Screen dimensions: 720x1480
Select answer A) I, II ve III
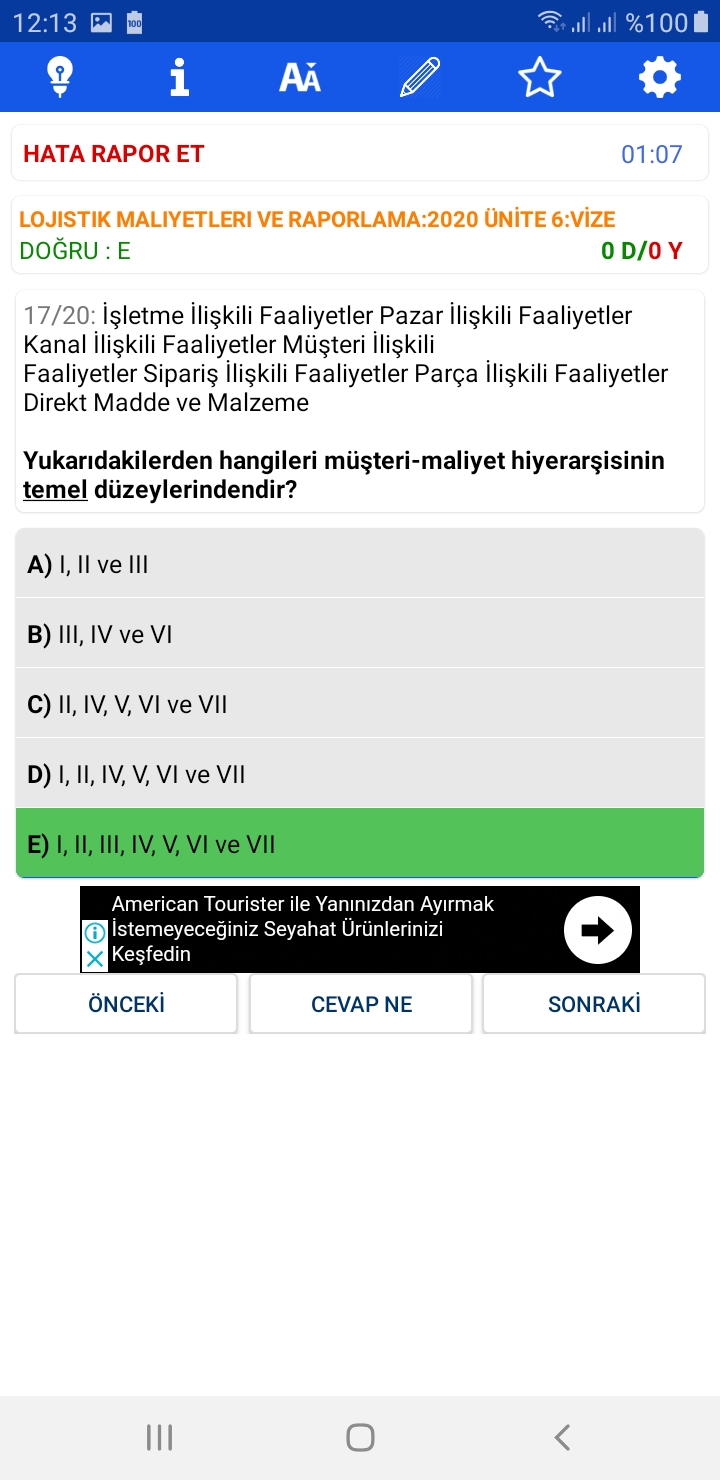360,564
